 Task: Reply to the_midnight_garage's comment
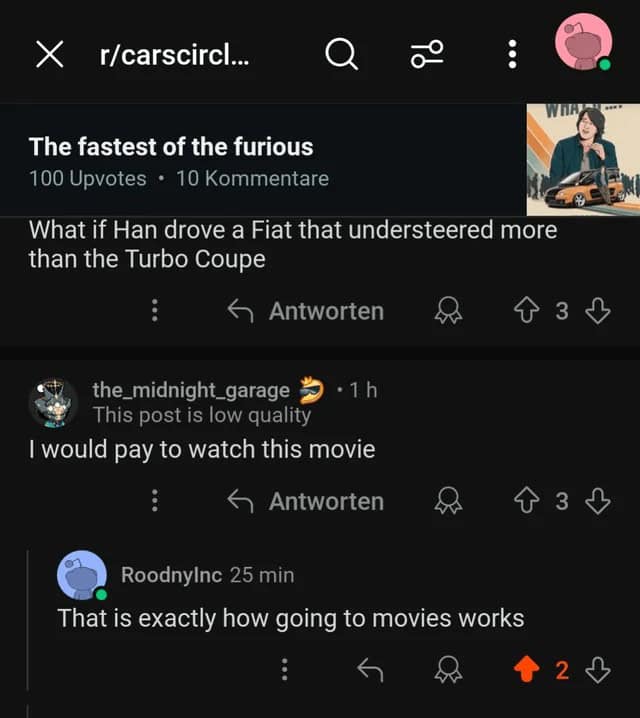pos(307,502)
